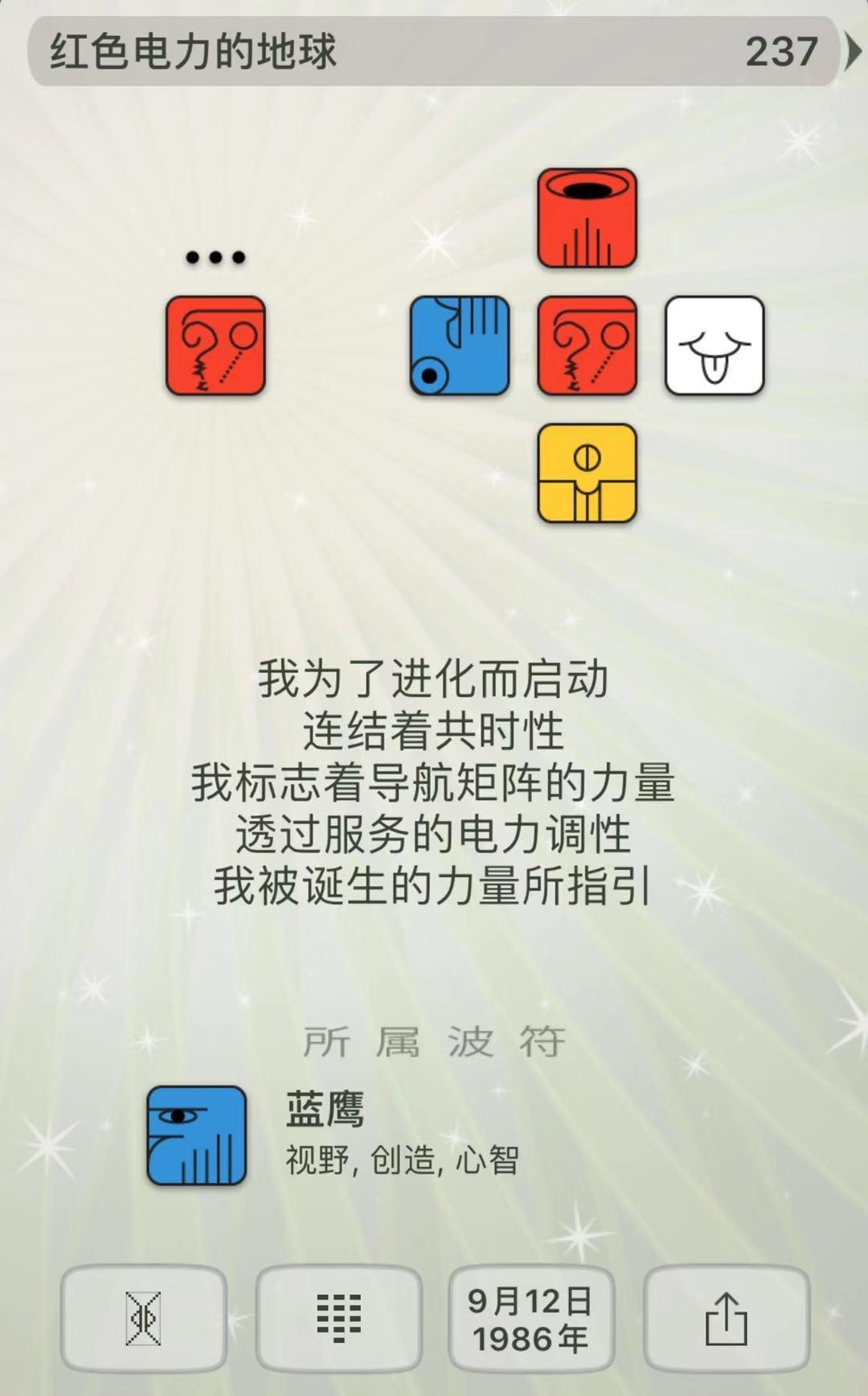Select the red Earth glyph beside three dots
Viewport: 868px width, 1396px height.
217,346
